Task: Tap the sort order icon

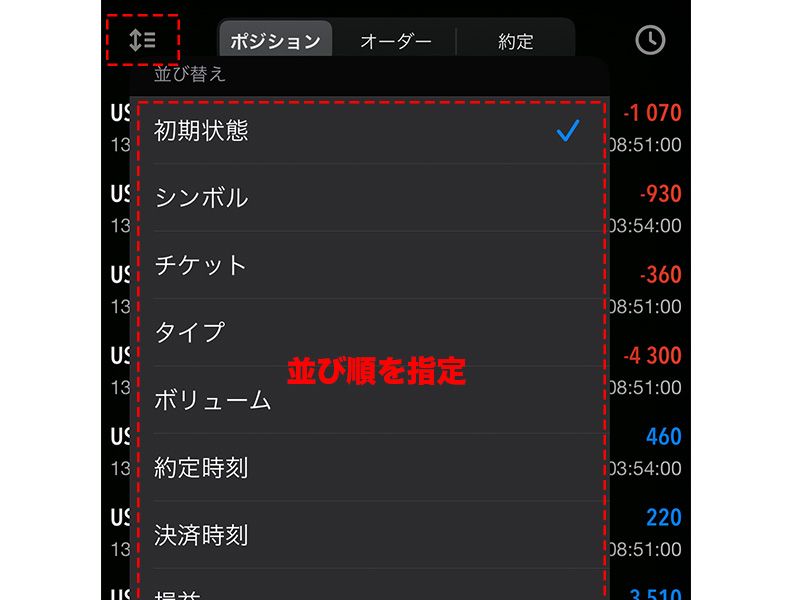Action: click(x=143, y=41)
